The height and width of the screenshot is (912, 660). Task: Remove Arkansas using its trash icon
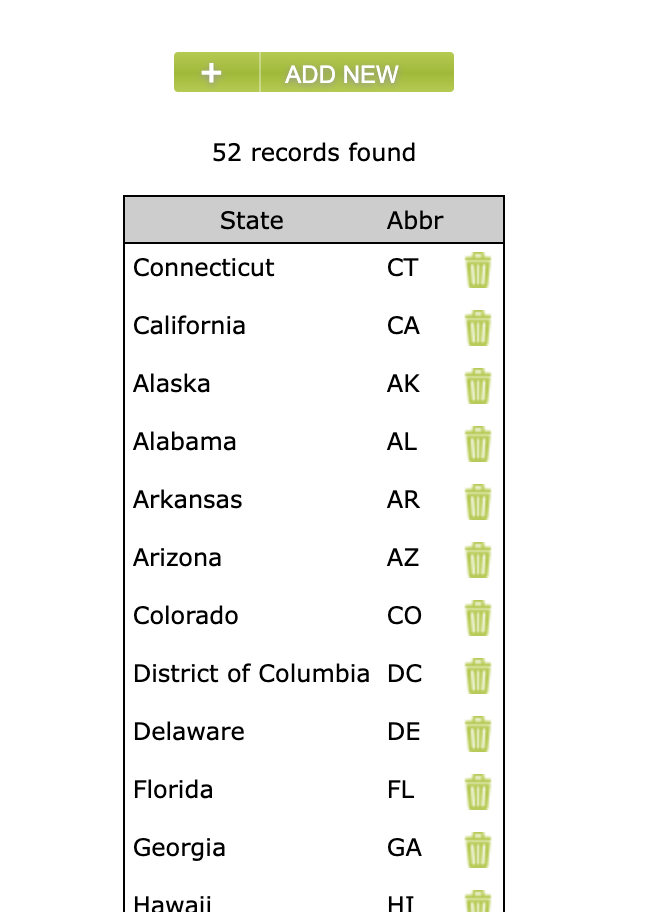point(478,502)
